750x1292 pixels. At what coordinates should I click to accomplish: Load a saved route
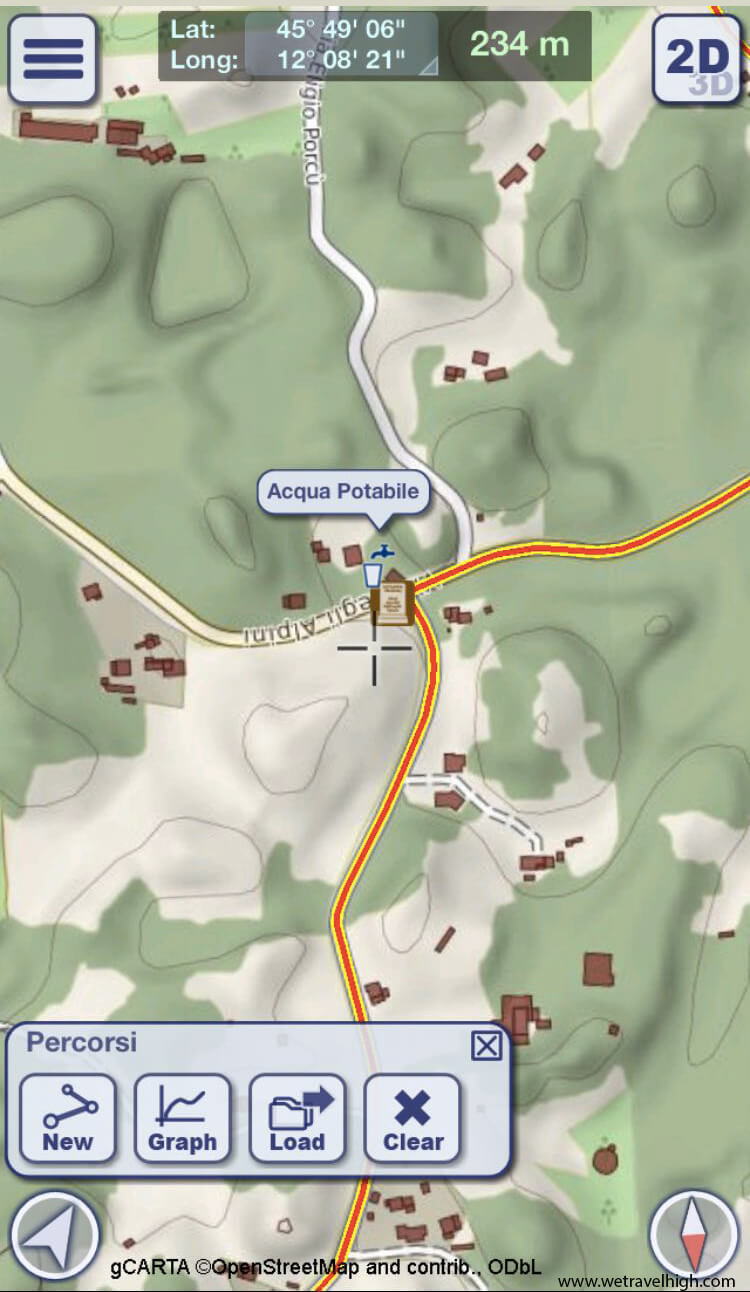click(297, 1118)
